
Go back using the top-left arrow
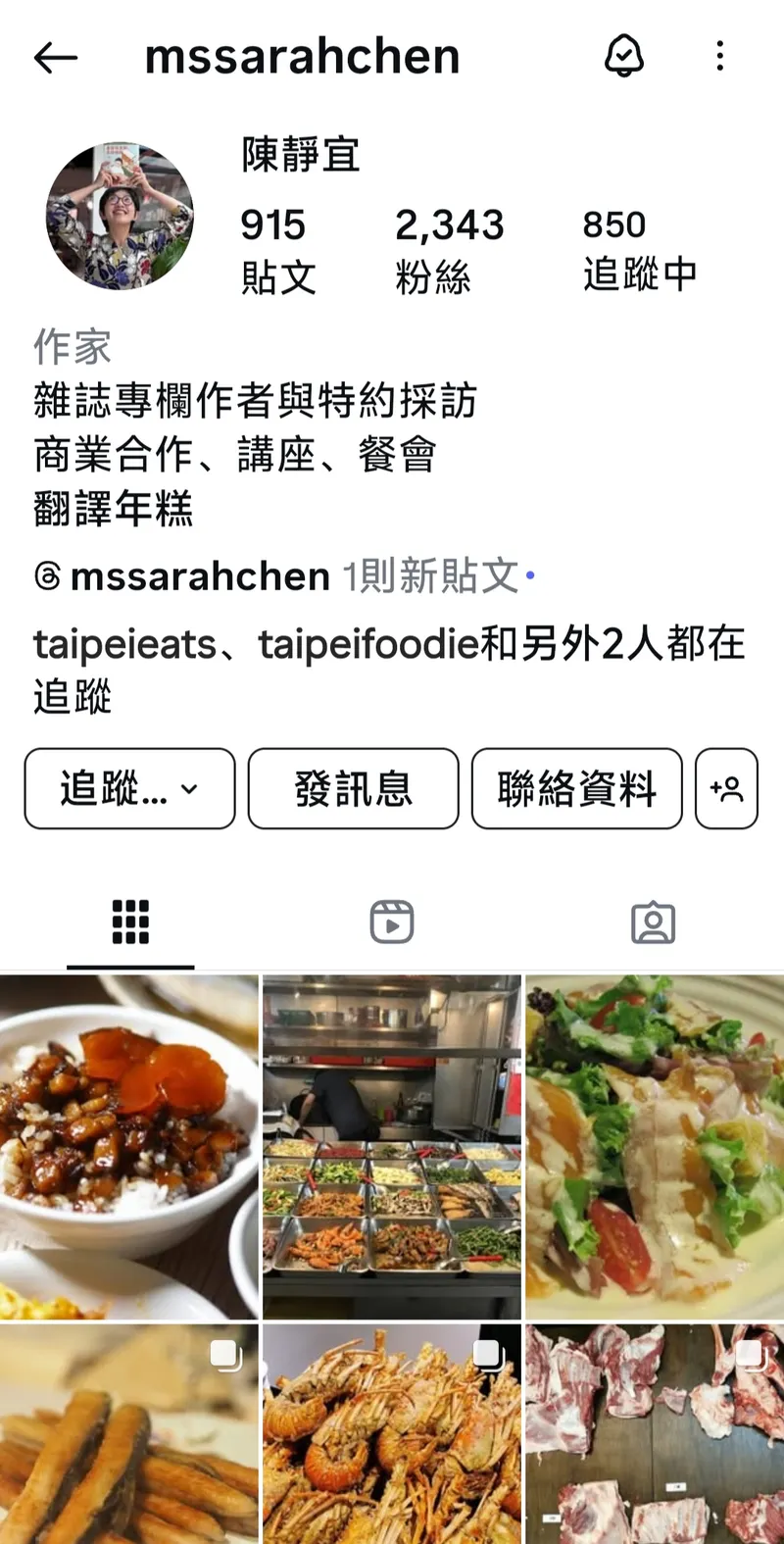(x=55, y=58)
